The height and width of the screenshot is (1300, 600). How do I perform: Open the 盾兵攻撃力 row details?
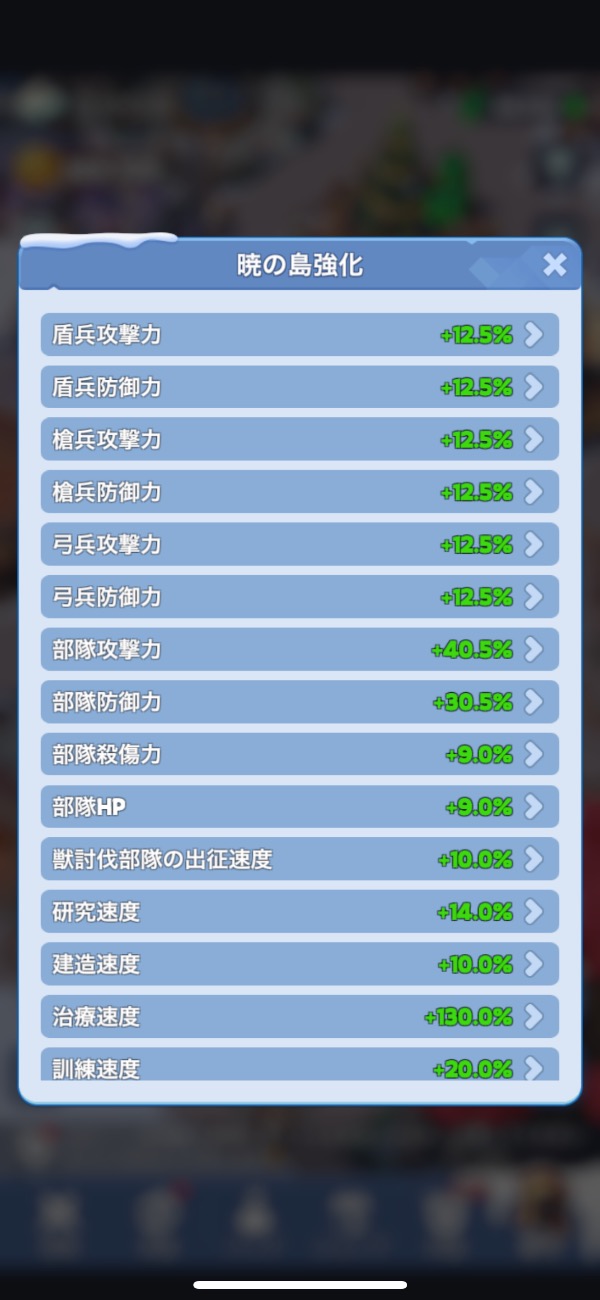pyautogui.click(x=299, y=335)
